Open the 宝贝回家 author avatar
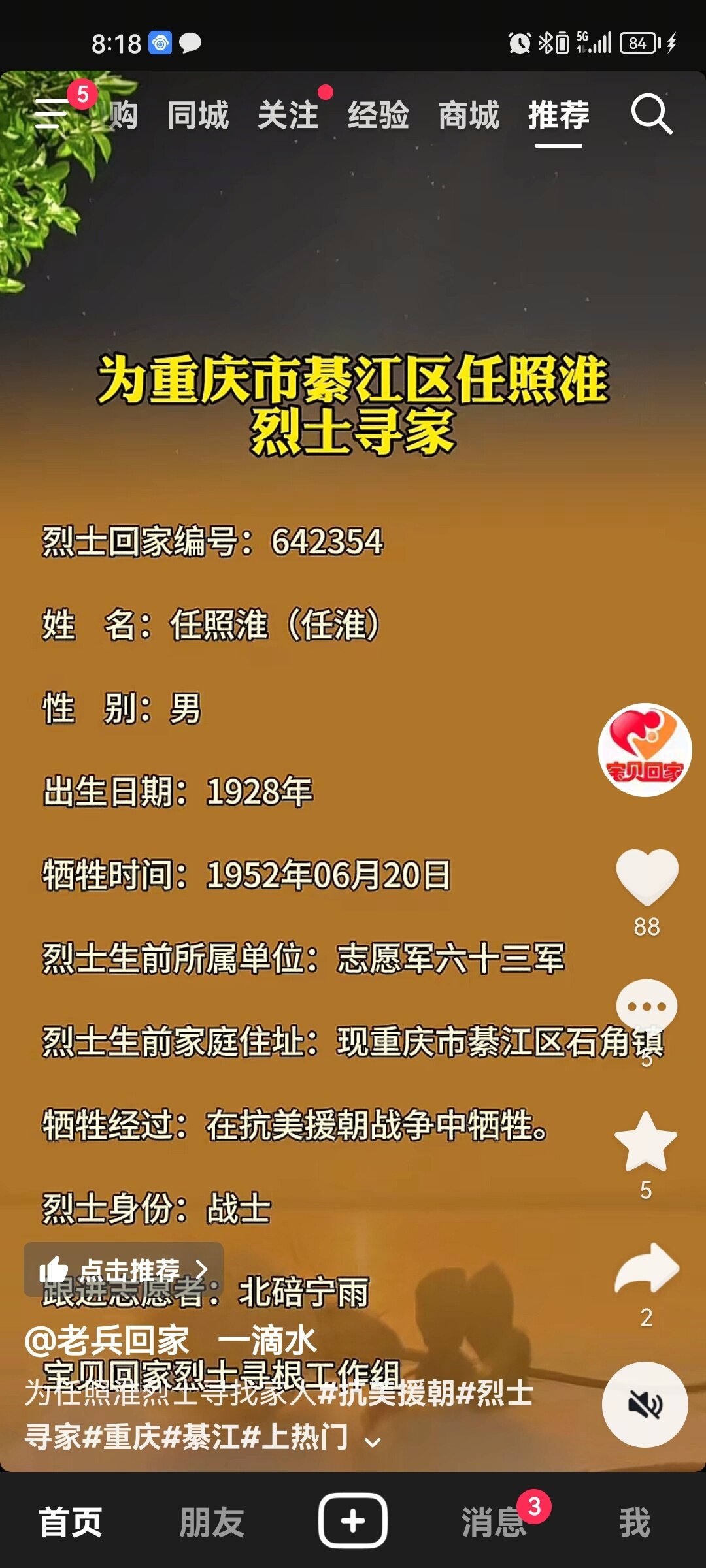Viewport: 706px width, 1568px height. pos(645,750)
